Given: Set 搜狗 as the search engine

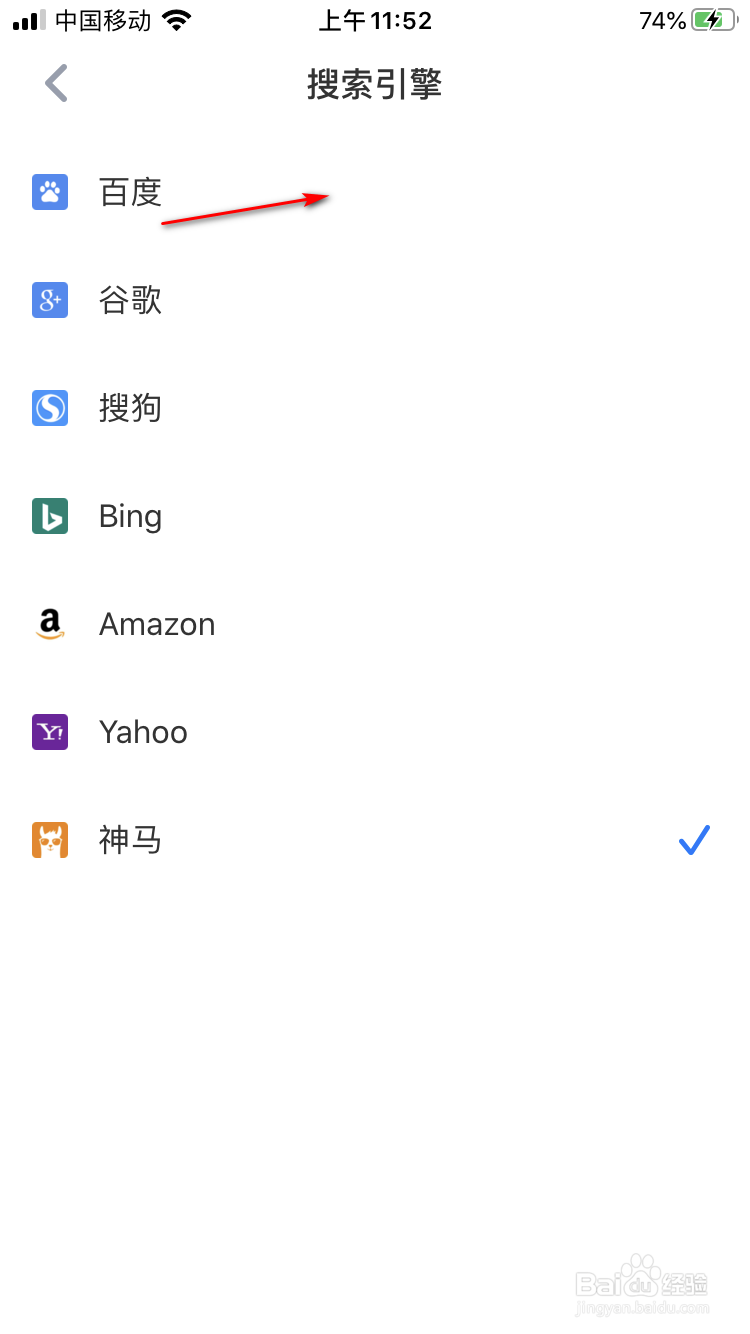Looking at the screenshot, I should coord(375,408).
